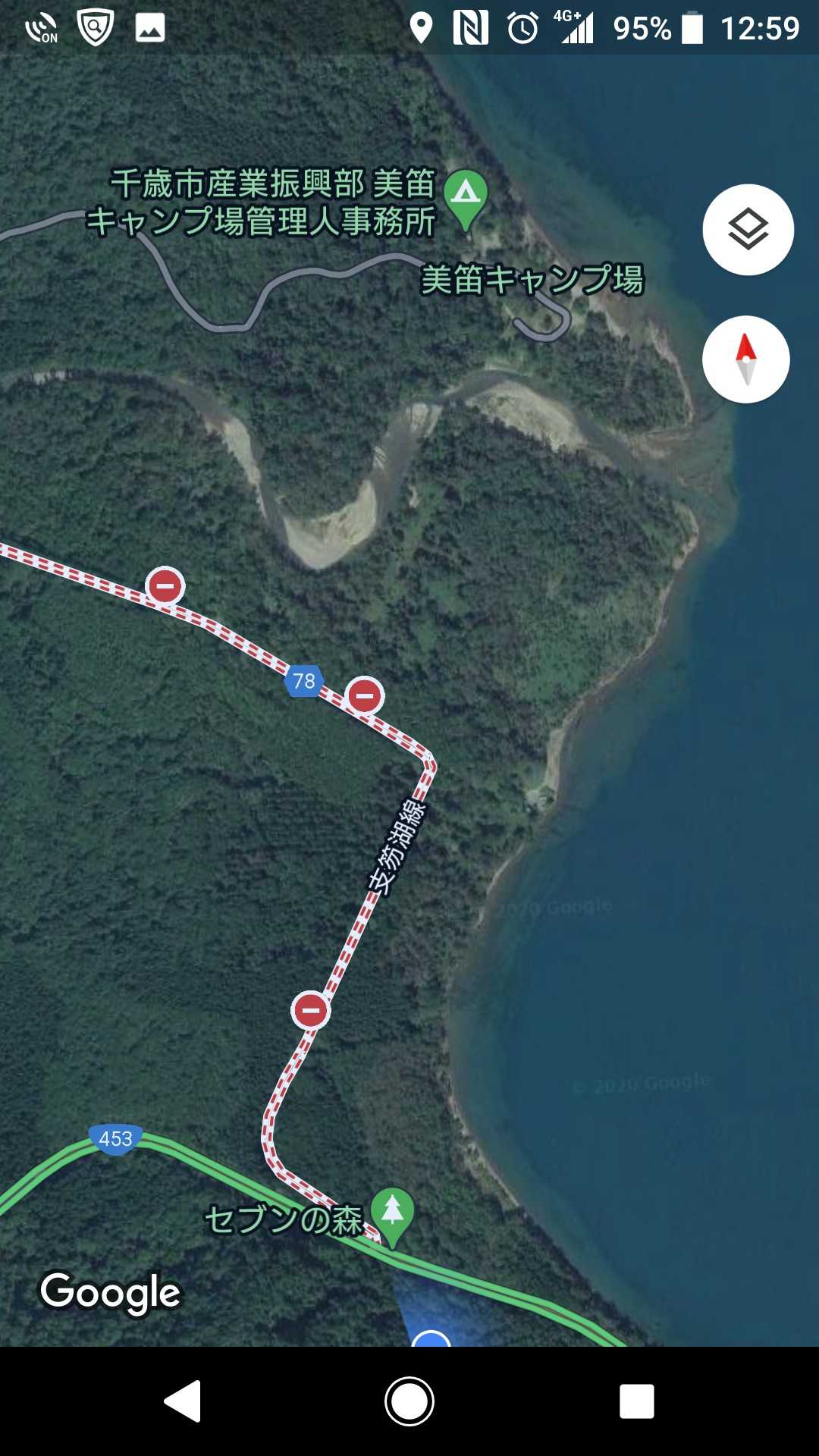Open the map layers button
The height and width of the screenshot is (1456, 819).
pos(748,229)
